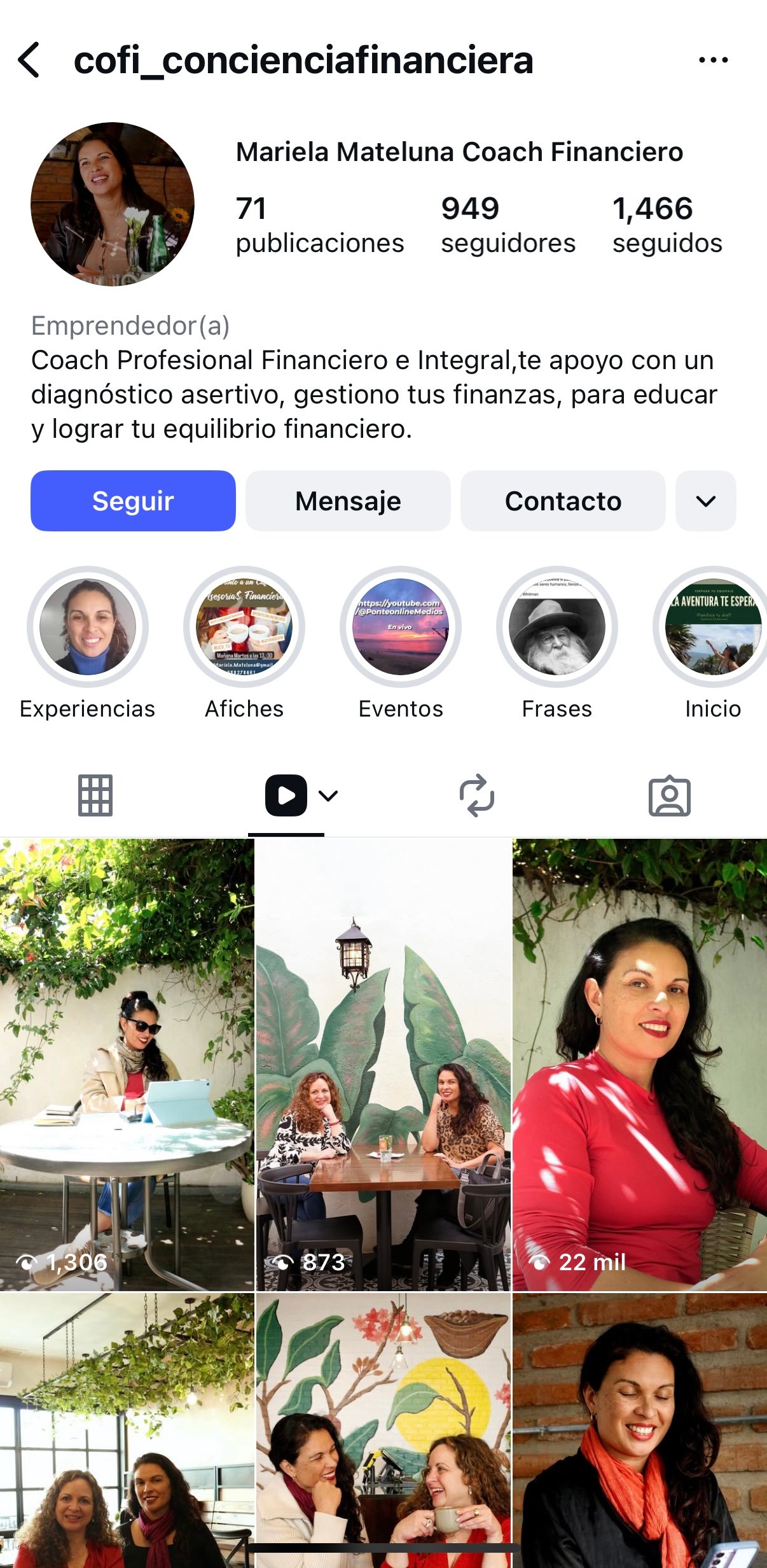Watch the reel with 22 mil views
This screenshot has height=1568, width=767.
coord(640,1064)
